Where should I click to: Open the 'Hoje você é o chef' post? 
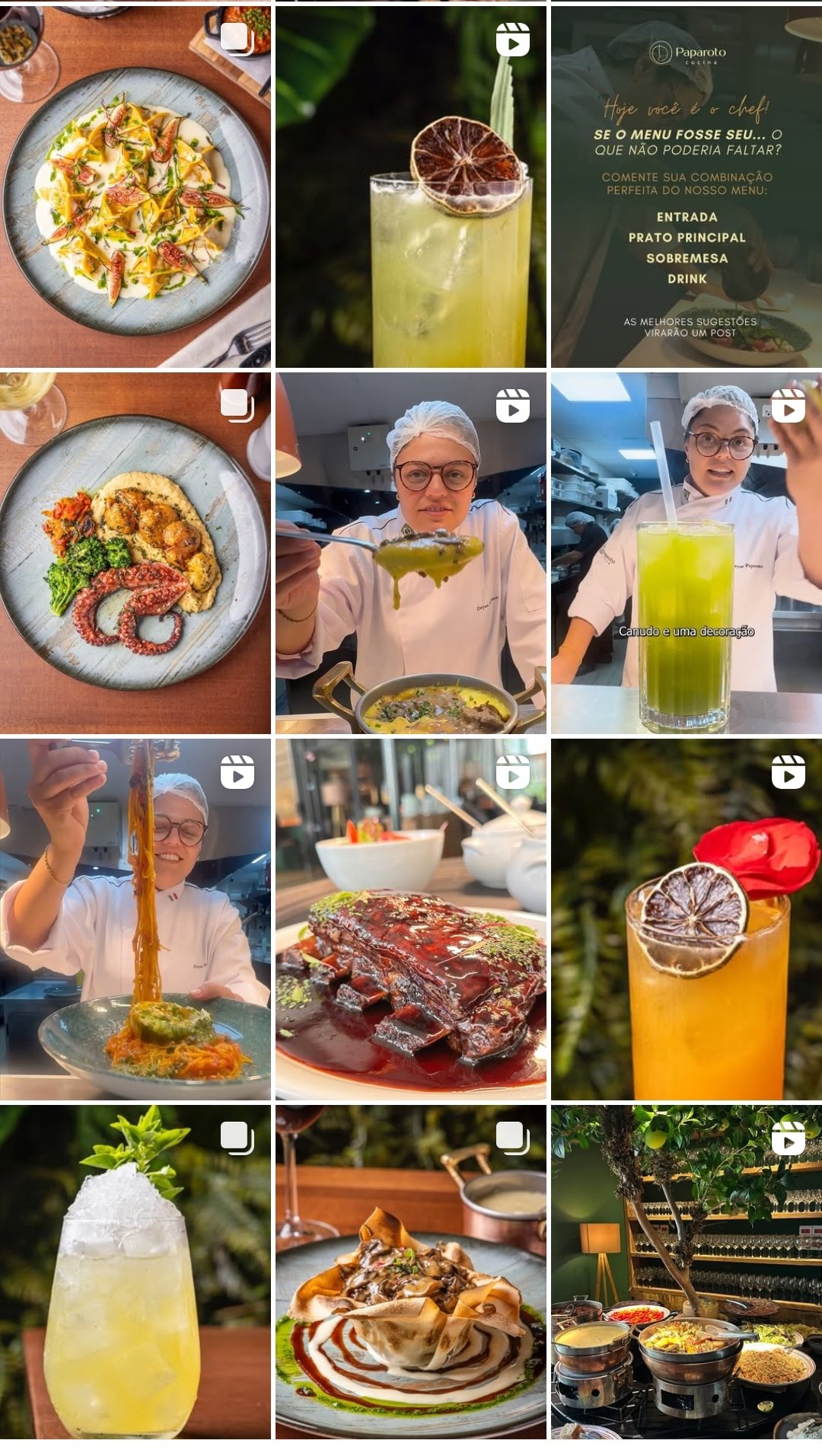[x=687, y=187]
